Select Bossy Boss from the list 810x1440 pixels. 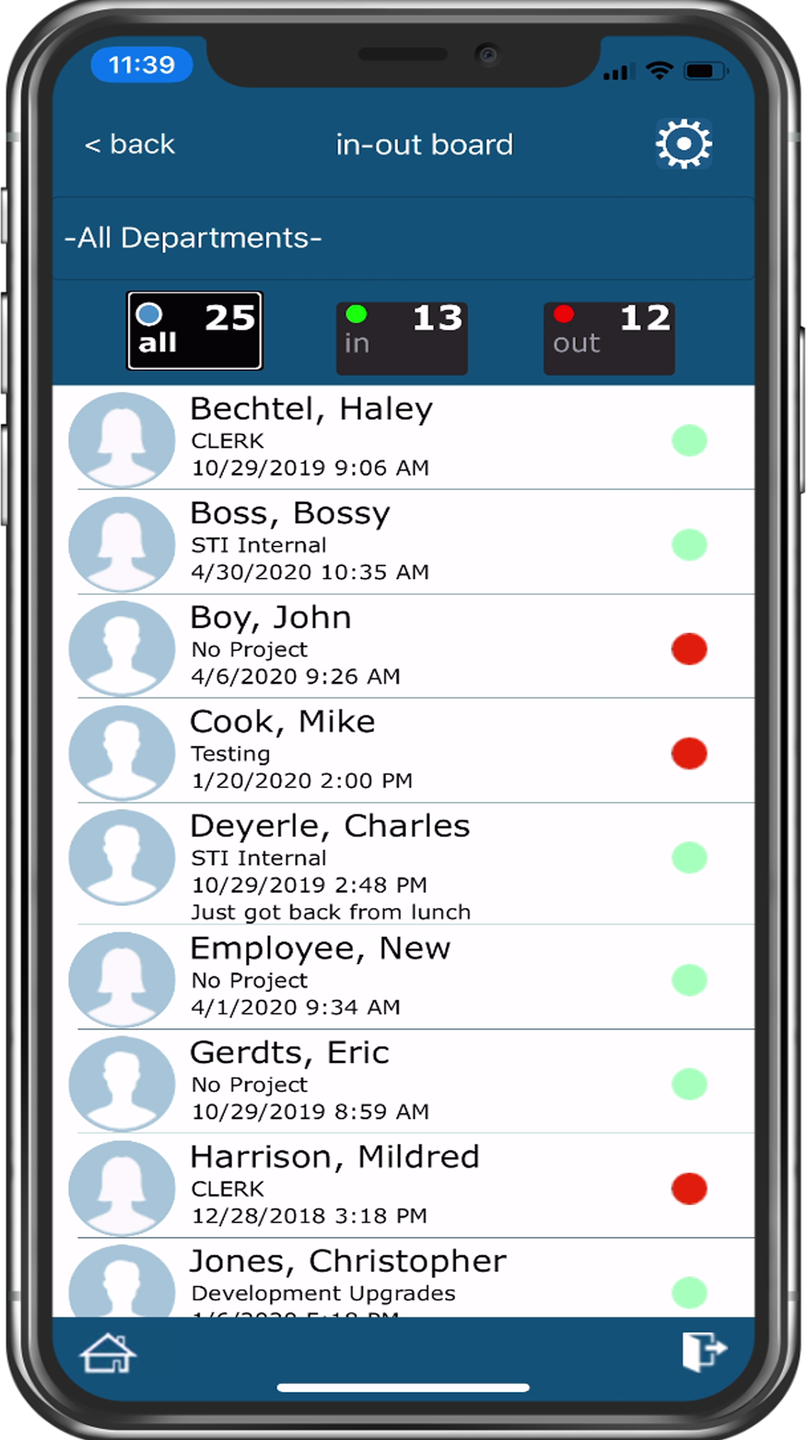tap(404, 543)
